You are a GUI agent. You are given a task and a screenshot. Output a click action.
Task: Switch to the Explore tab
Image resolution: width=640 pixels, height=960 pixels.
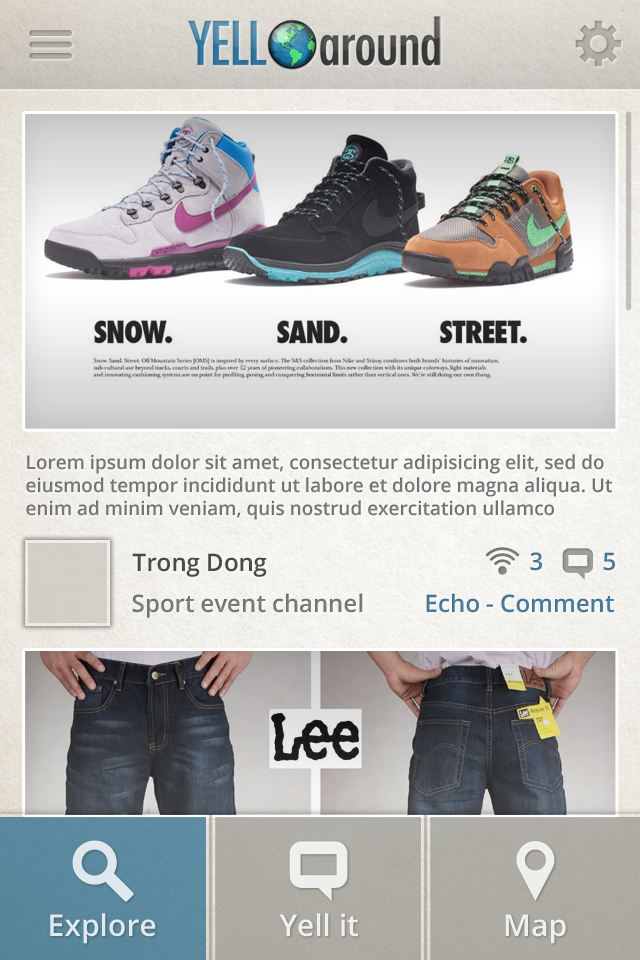(x=103, y=889)
